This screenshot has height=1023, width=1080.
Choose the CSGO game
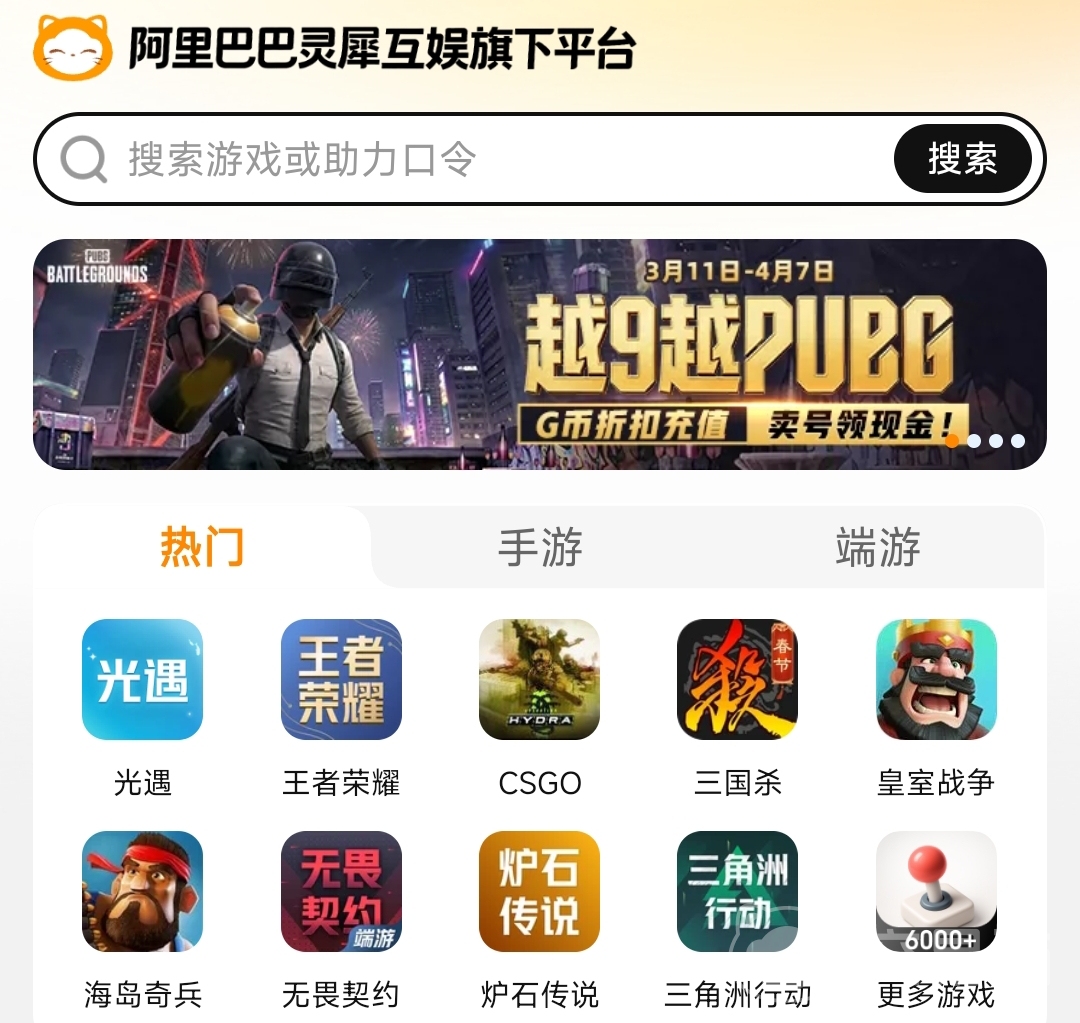click(x=539, y=680)
